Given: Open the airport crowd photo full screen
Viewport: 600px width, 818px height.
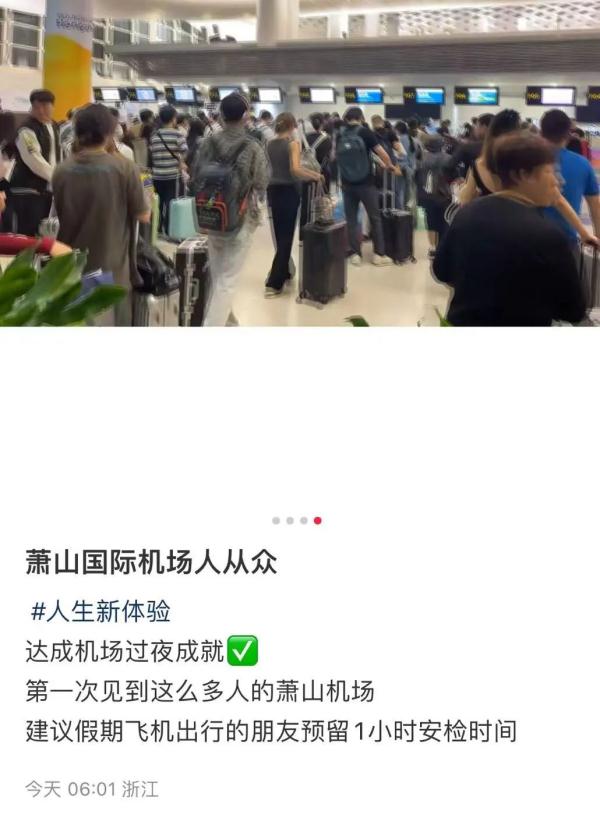Looking at the screenshot, I should [x=300, y=163].
